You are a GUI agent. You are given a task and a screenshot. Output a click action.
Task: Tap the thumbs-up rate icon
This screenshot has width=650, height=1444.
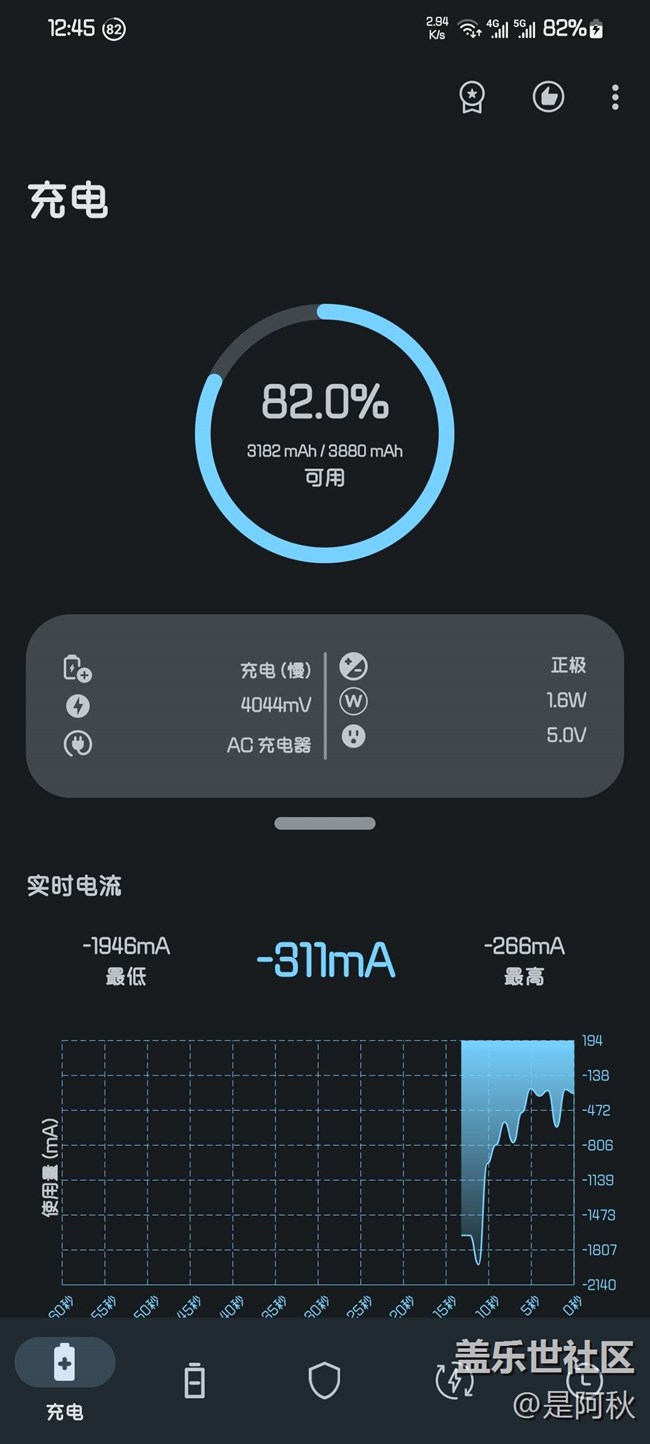pos(548,97)
